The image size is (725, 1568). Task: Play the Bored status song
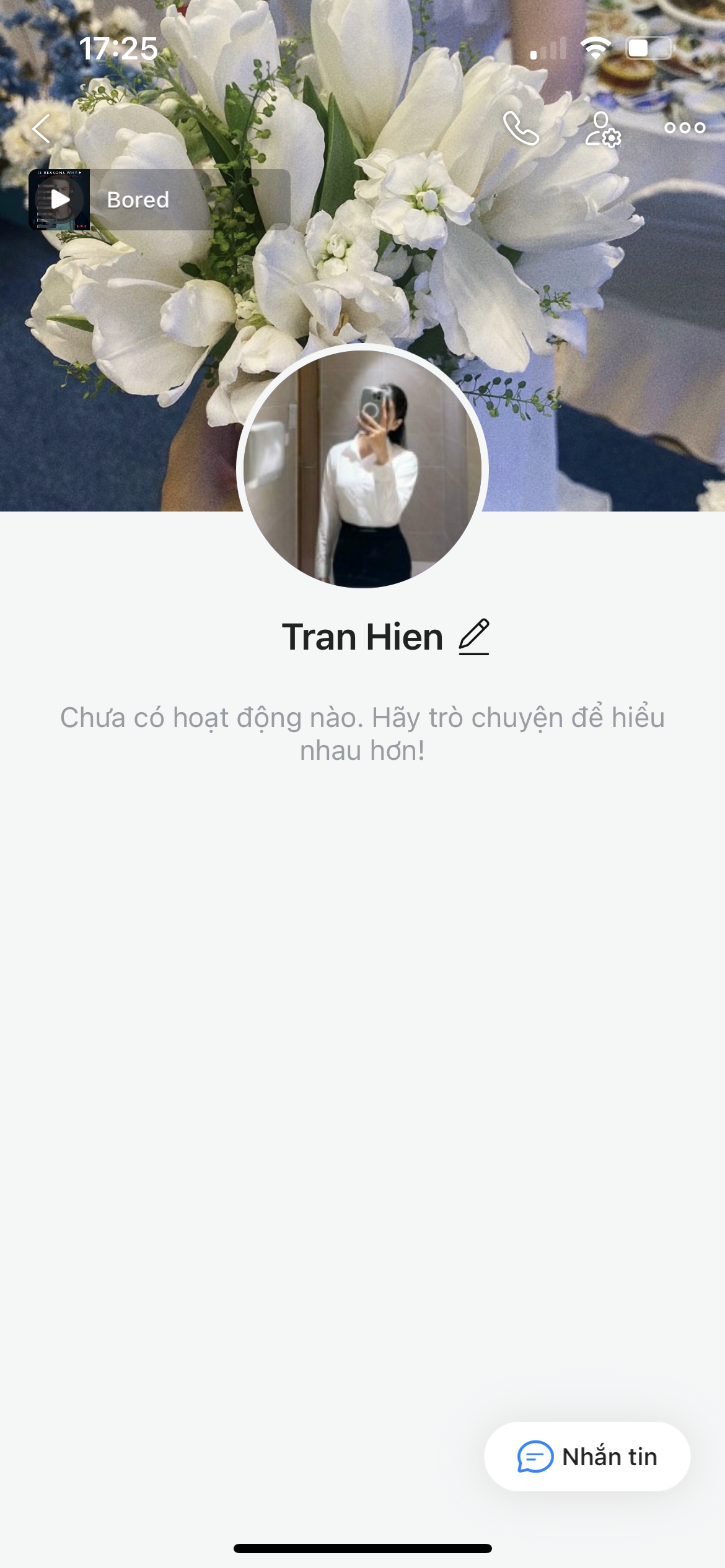[x=59, y=199]
